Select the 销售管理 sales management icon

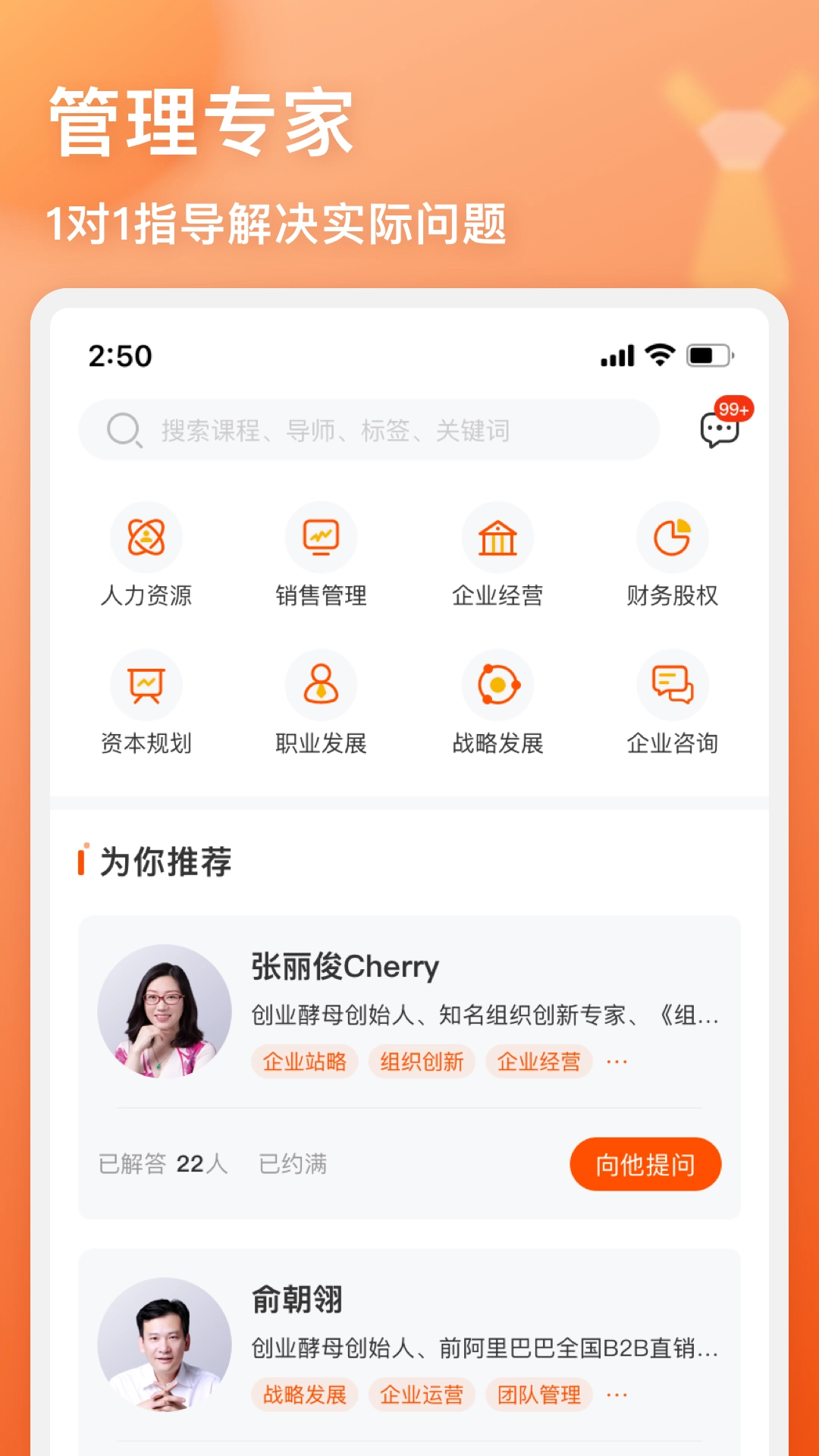(322, 536)
